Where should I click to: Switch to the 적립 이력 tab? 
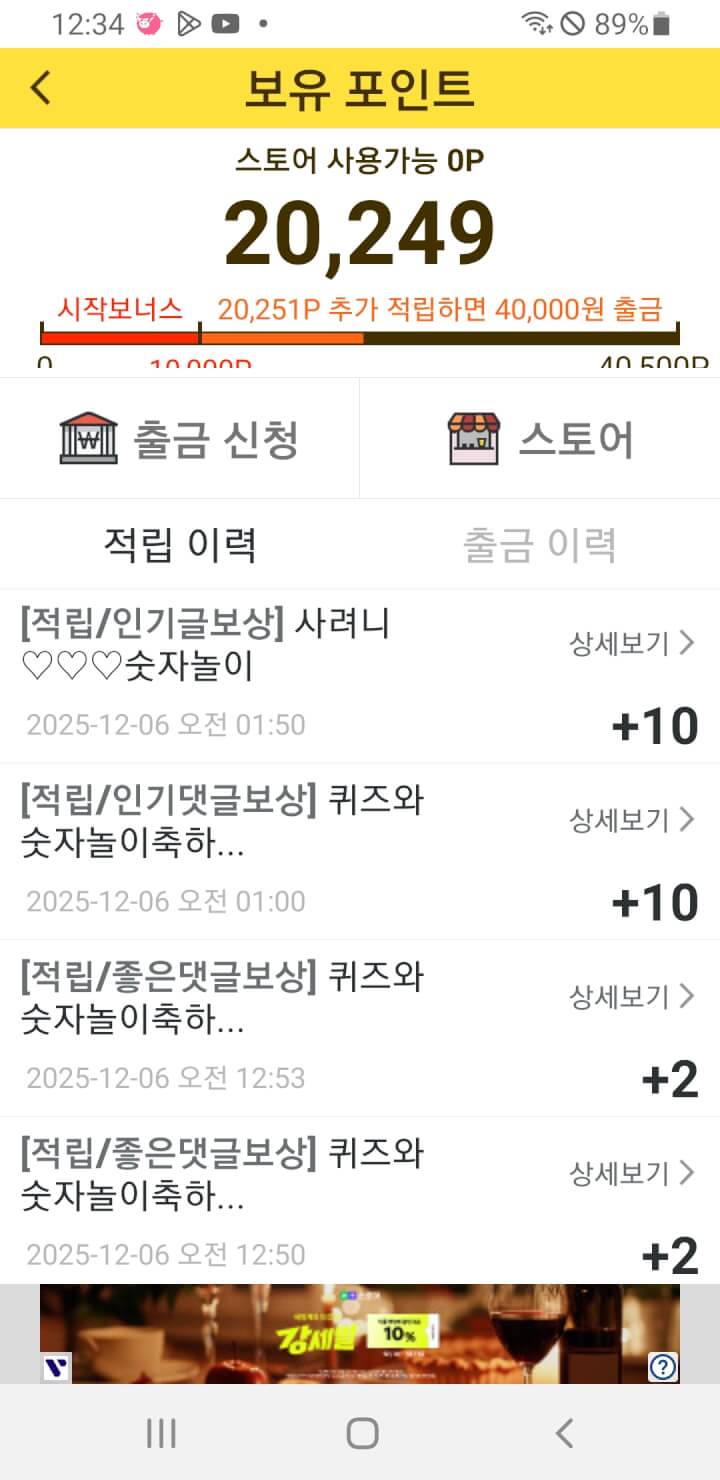click(180, 545)
